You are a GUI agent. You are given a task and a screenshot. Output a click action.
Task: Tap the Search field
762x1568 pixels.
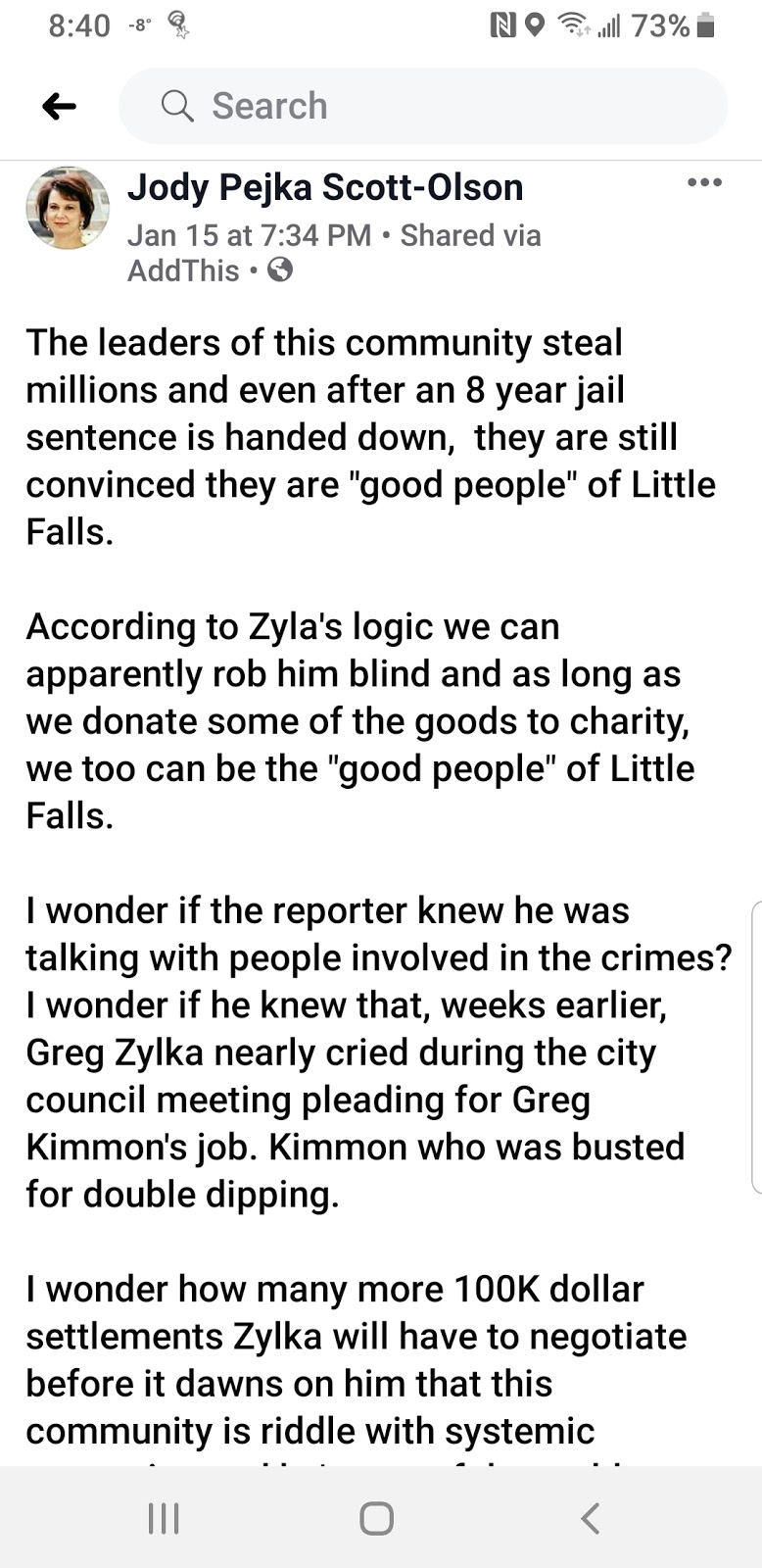click(421, 106)
